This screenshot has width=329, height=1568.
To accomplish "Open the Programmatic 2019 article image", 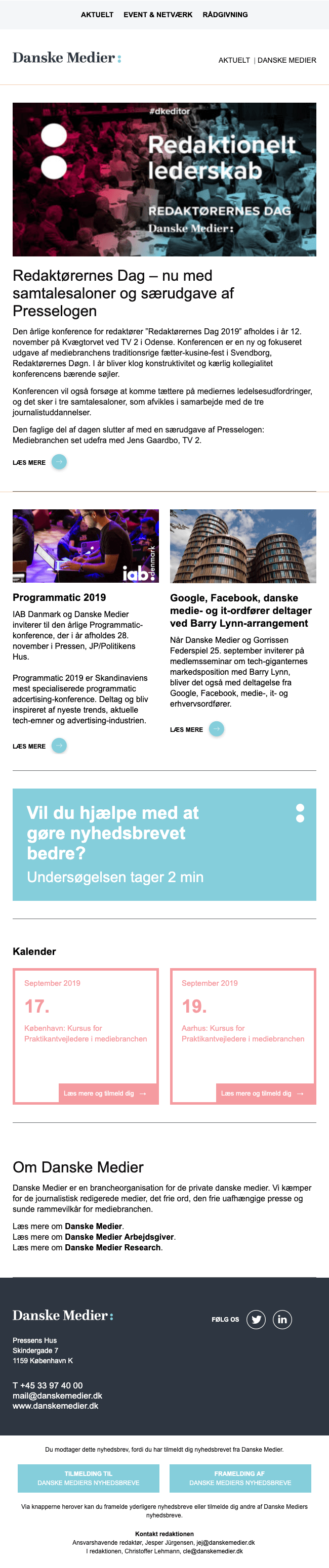I will [86, 546].
